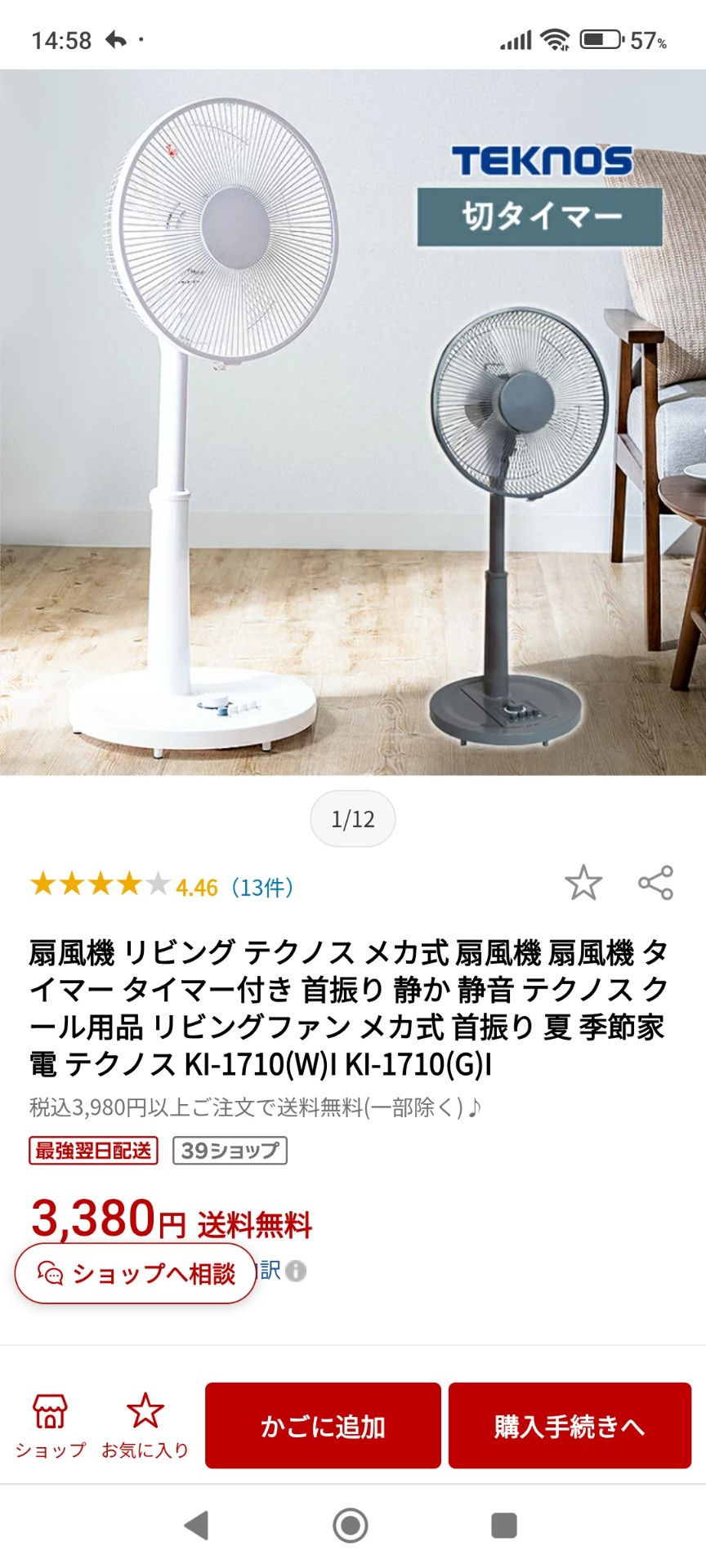Show price breakdown info icon
Image resolution: width=706 pixels, height=1568 pixels.
coord(296,1272)
